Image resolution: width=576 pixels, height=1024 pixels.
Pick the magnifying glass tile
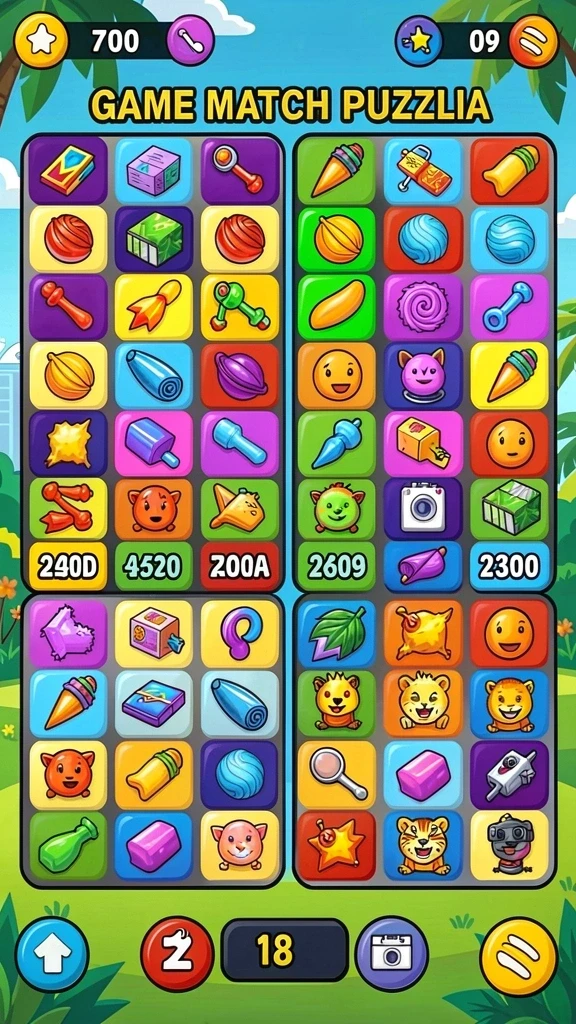(337, 775)
